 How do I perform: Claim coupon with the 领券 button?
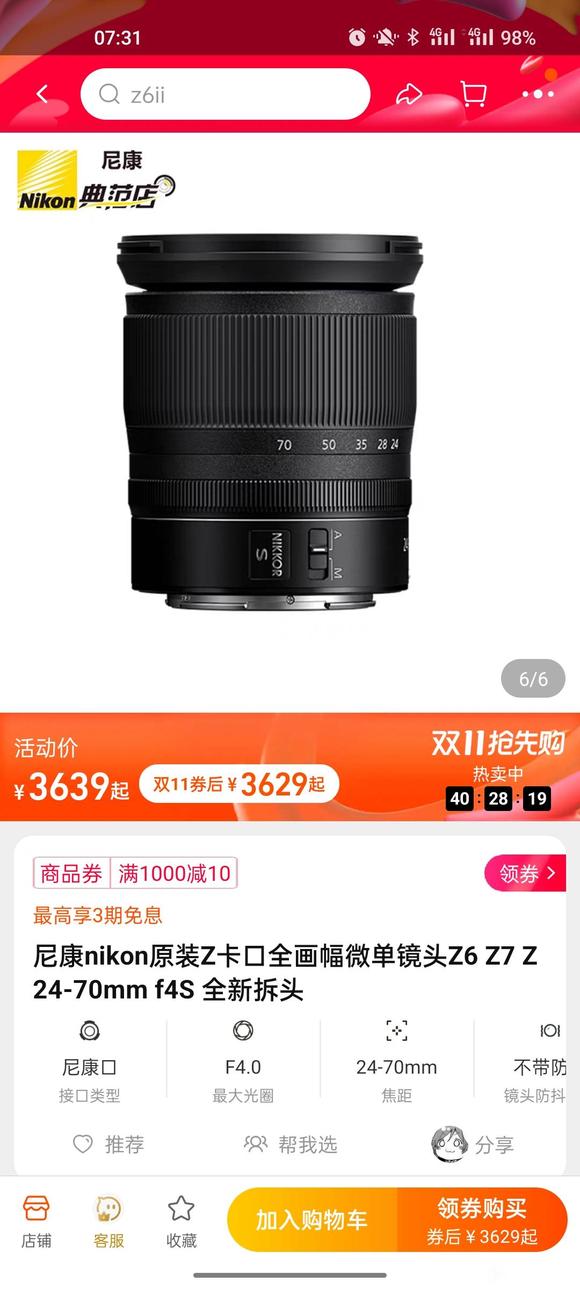(x=525, y=874)
